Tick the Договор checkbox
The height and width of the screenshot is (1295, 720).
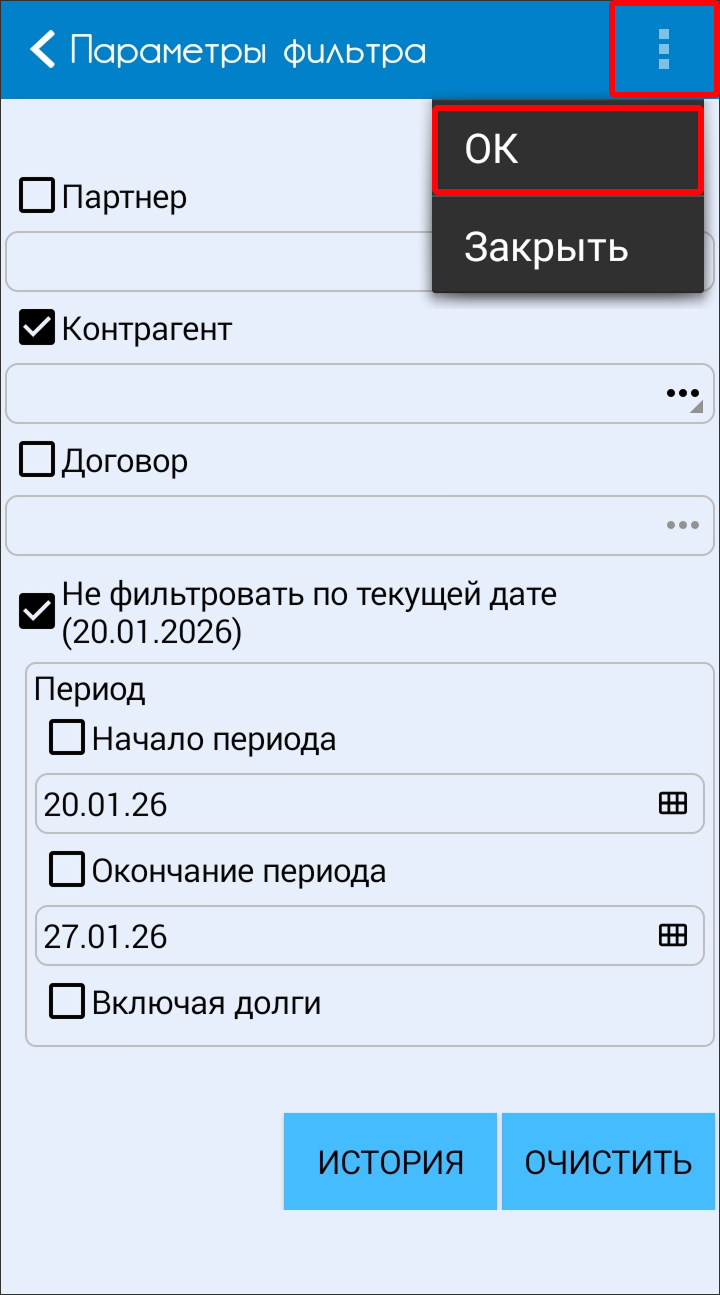pyautogui.click(x=37, y=460)
